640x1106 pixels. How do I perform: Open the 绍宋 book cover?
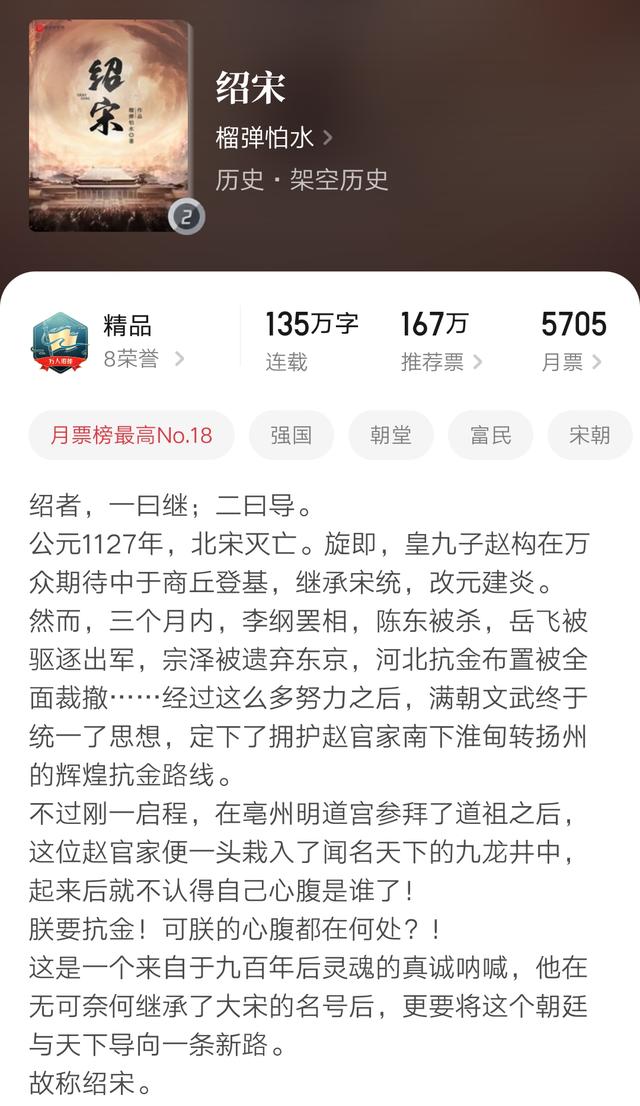click(110, 125)
